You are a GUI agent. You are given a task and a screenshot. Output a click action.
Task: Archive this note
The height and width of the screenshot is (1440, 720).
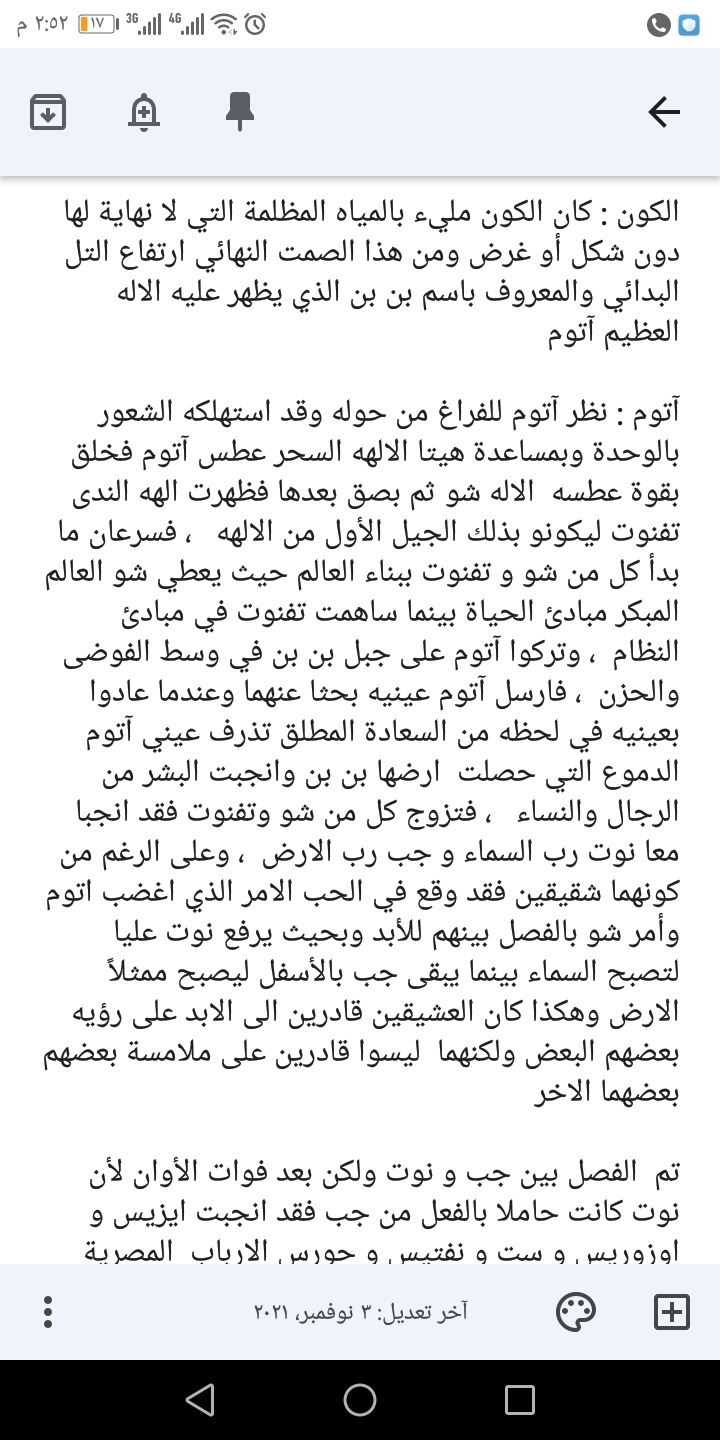coord(48,112)
